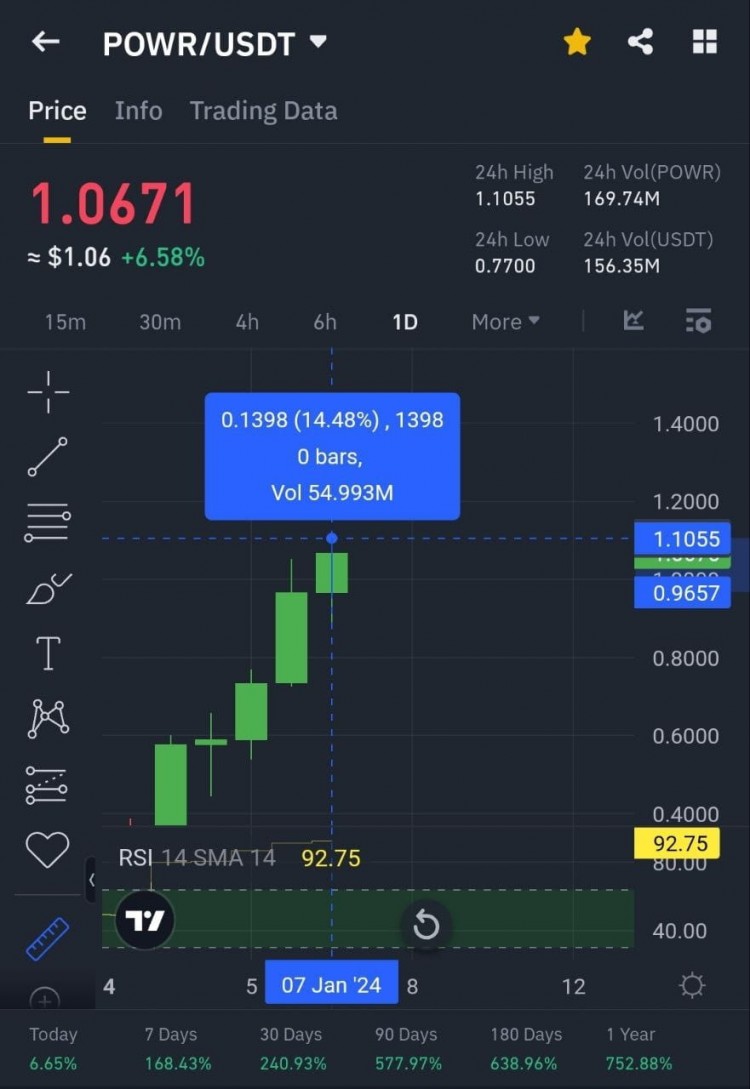Viewport: 750px width, 1089px height.
Task: Open the POWR/USDT pair dropdown
Action: pyautogui.click(x=318, y=42)
